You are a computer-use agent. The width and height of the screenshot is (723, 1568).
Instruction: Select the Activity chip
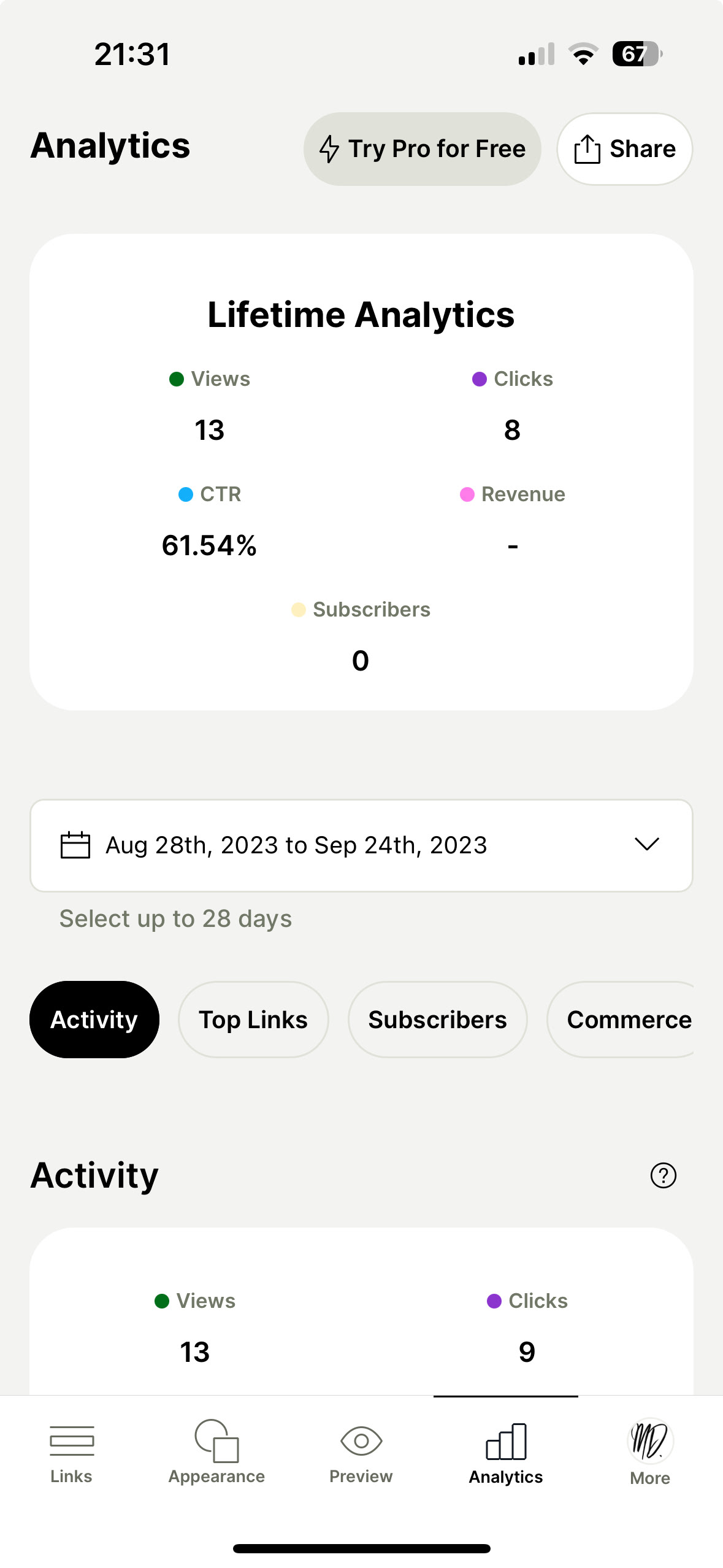pos(94,1020)
